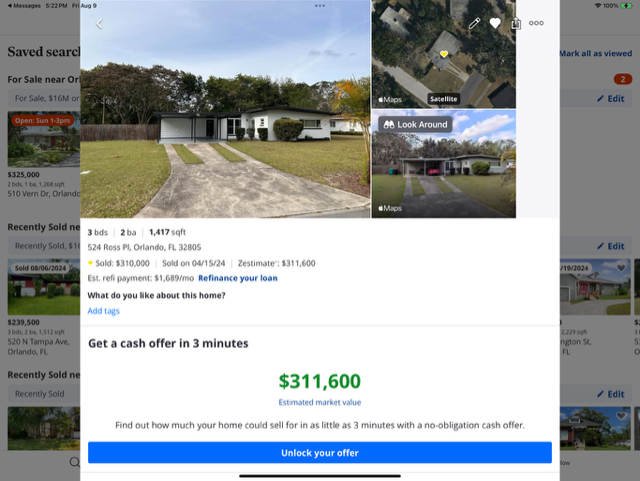Go back from the listing

pyautogui.click(x=98, y=24)
